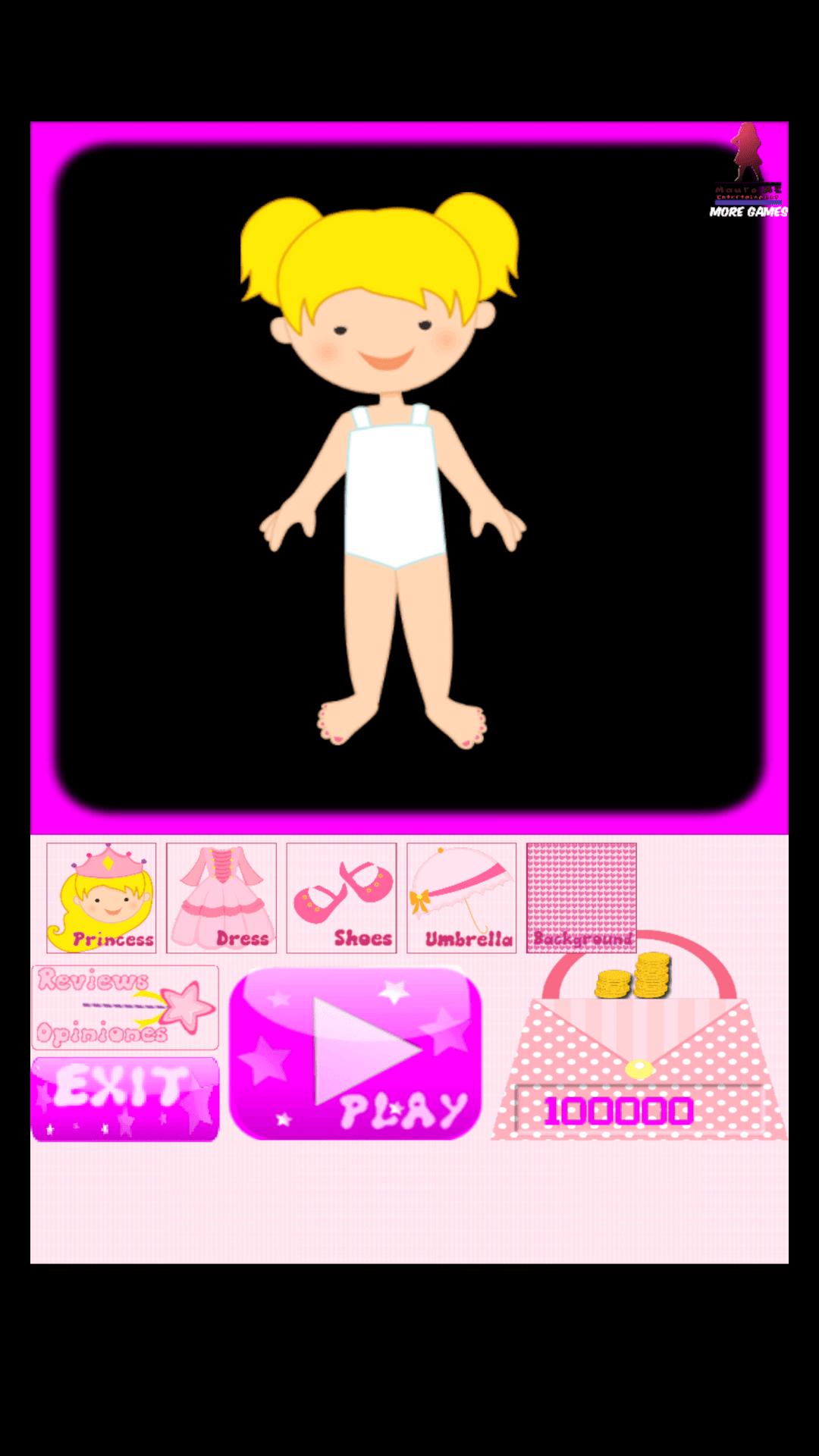Select the Background category

[x=582, y=898]
